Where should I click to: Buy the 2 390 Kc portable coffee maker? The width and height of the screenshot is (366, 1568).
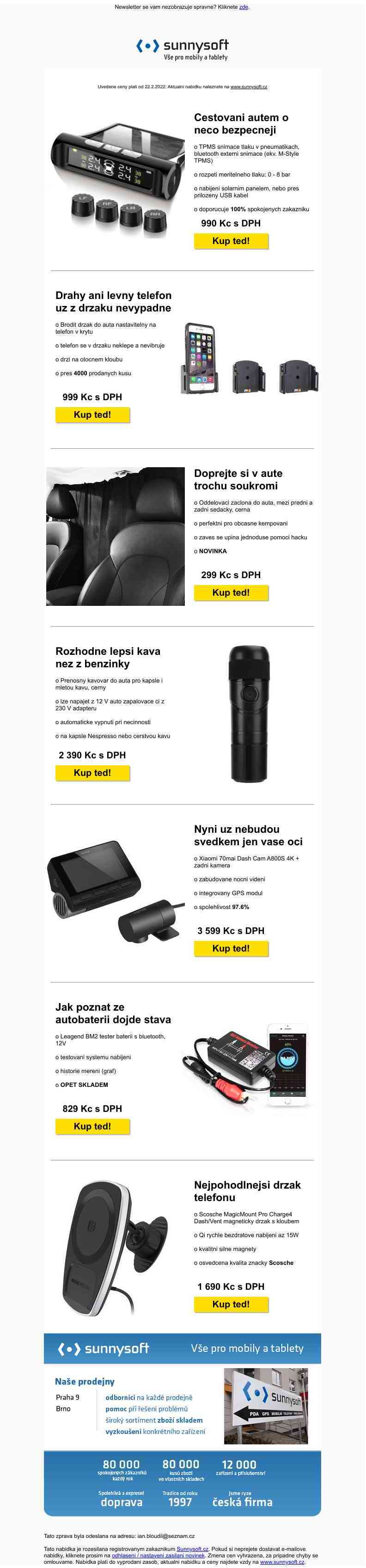tap(92, 772)
